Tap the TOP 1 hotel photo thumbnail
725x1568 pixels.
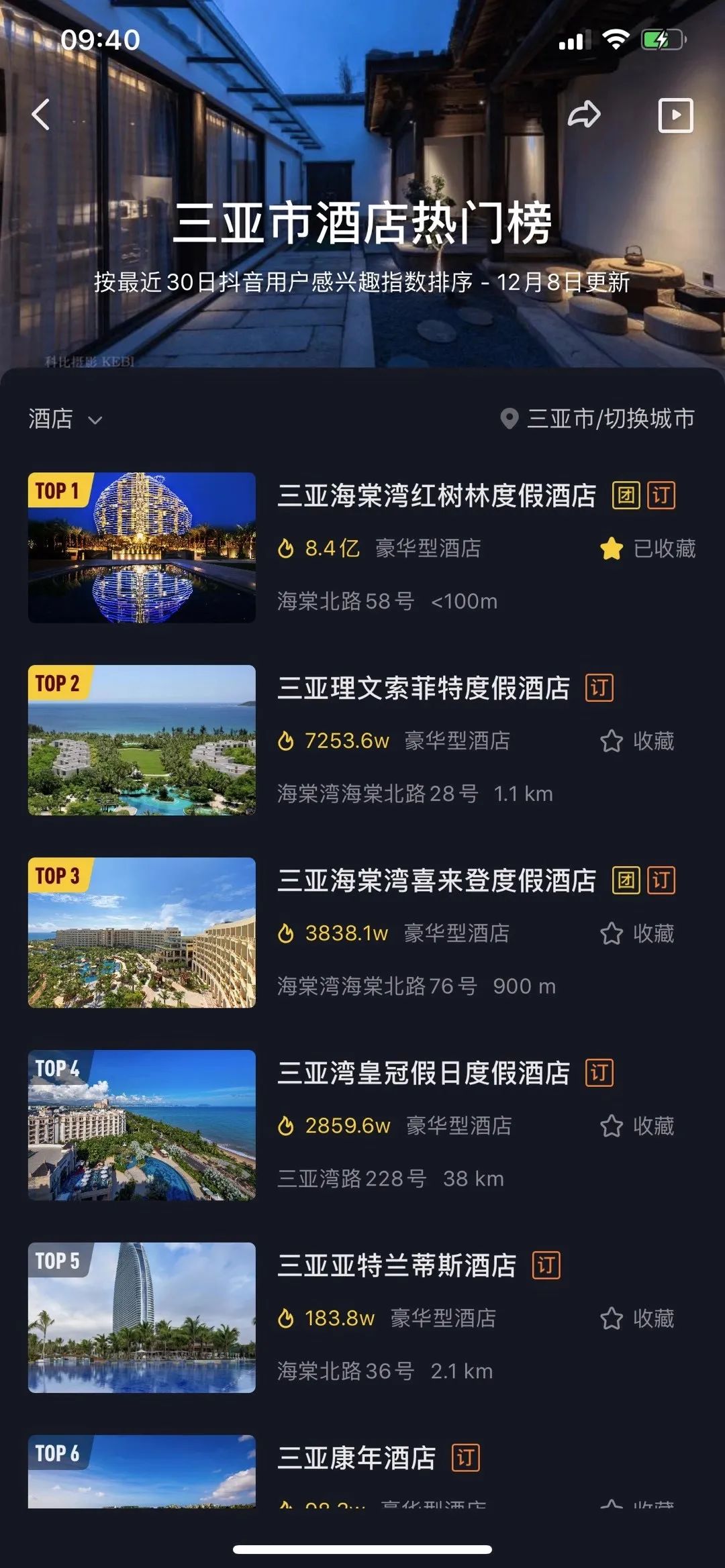tap(142, 547)
